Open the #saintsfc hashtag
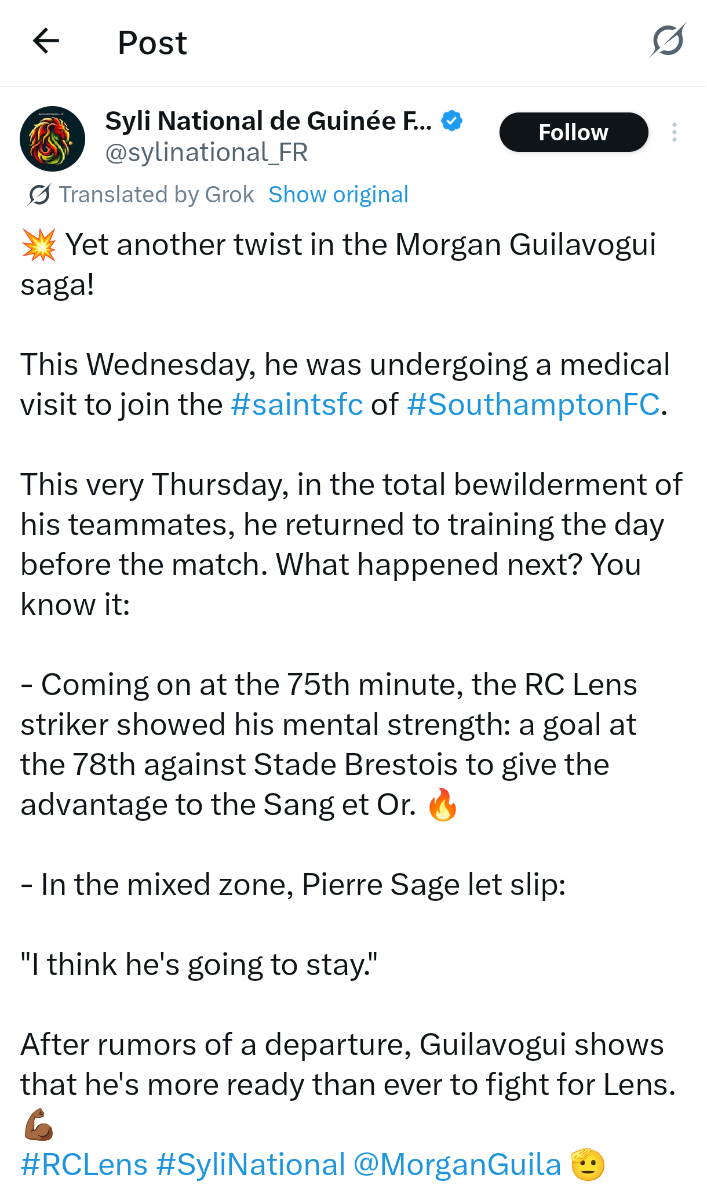This screenshot has width=707, height=1200. [297, 405]
